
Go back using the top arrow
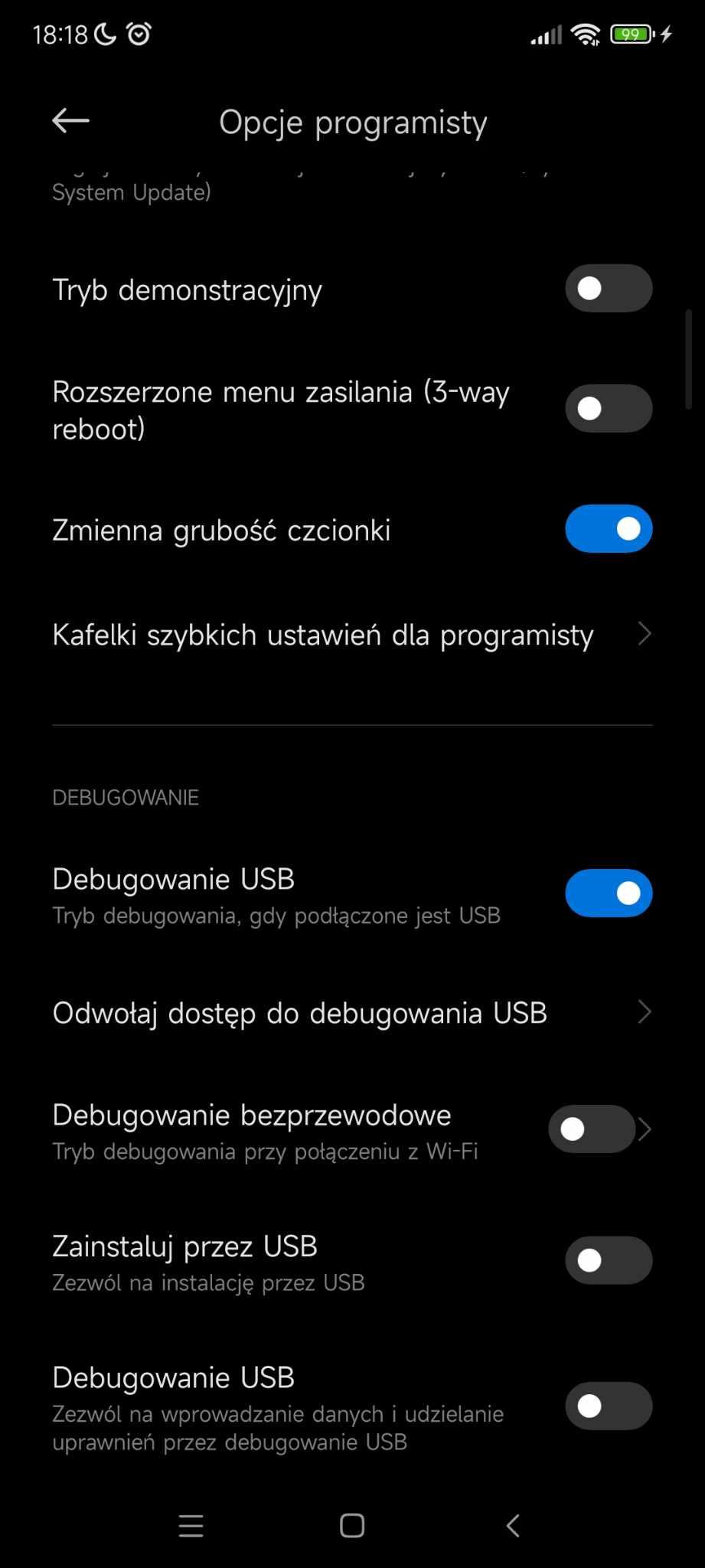(x=70, y=121)
